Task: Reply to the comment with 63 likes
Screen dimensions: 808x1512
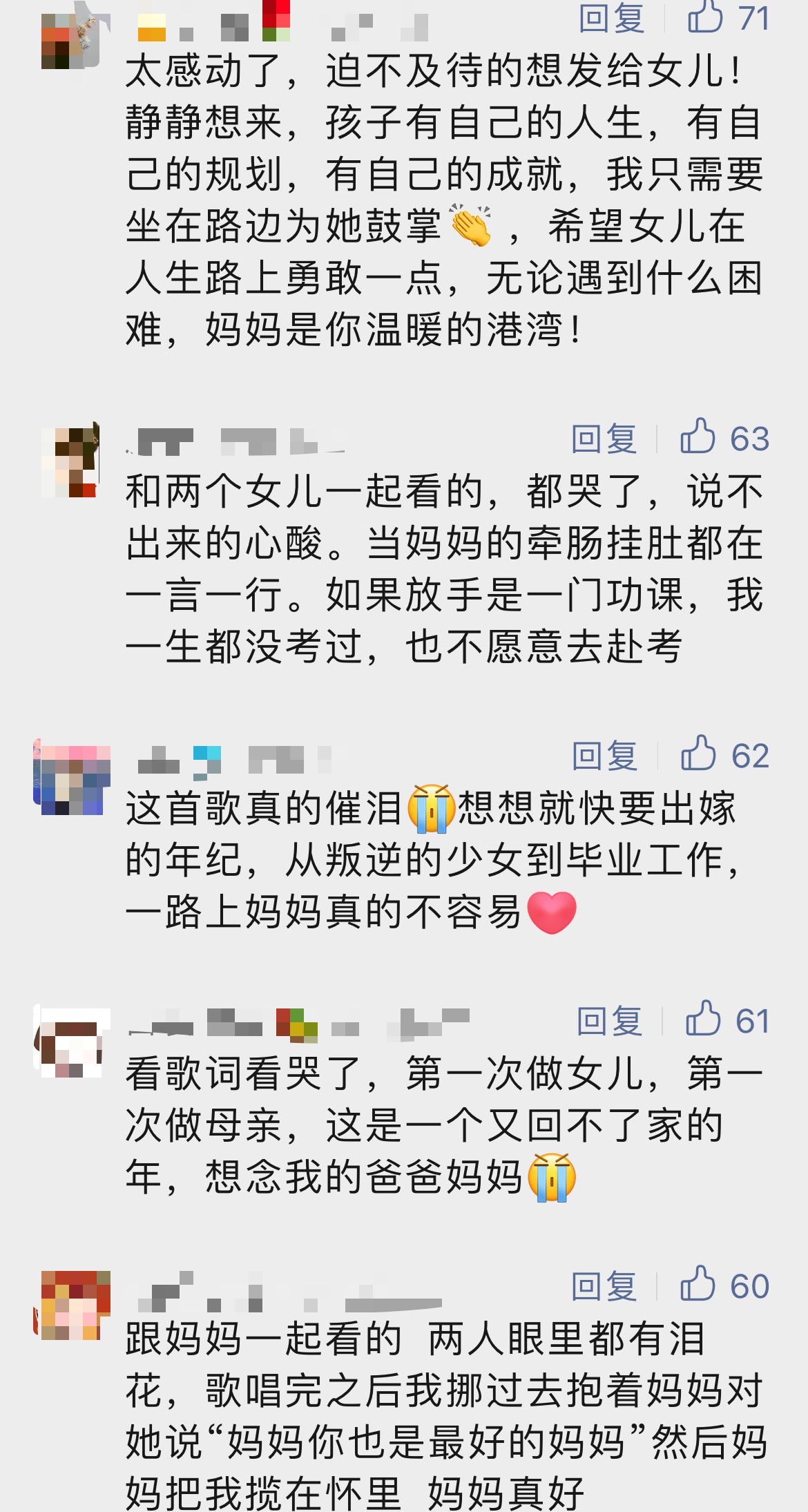Action: coord(604,439)
